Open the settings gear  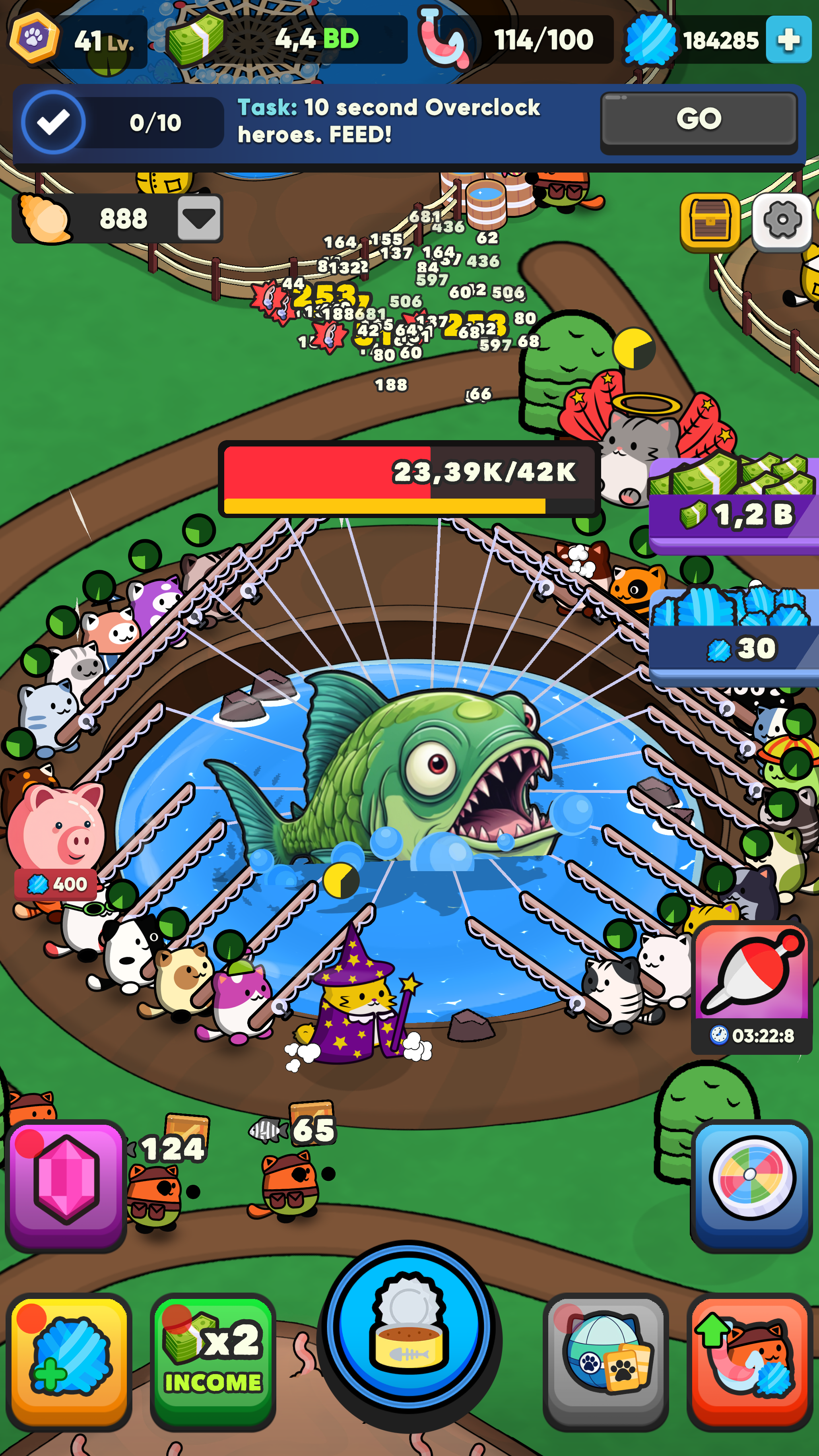[782, 220]
